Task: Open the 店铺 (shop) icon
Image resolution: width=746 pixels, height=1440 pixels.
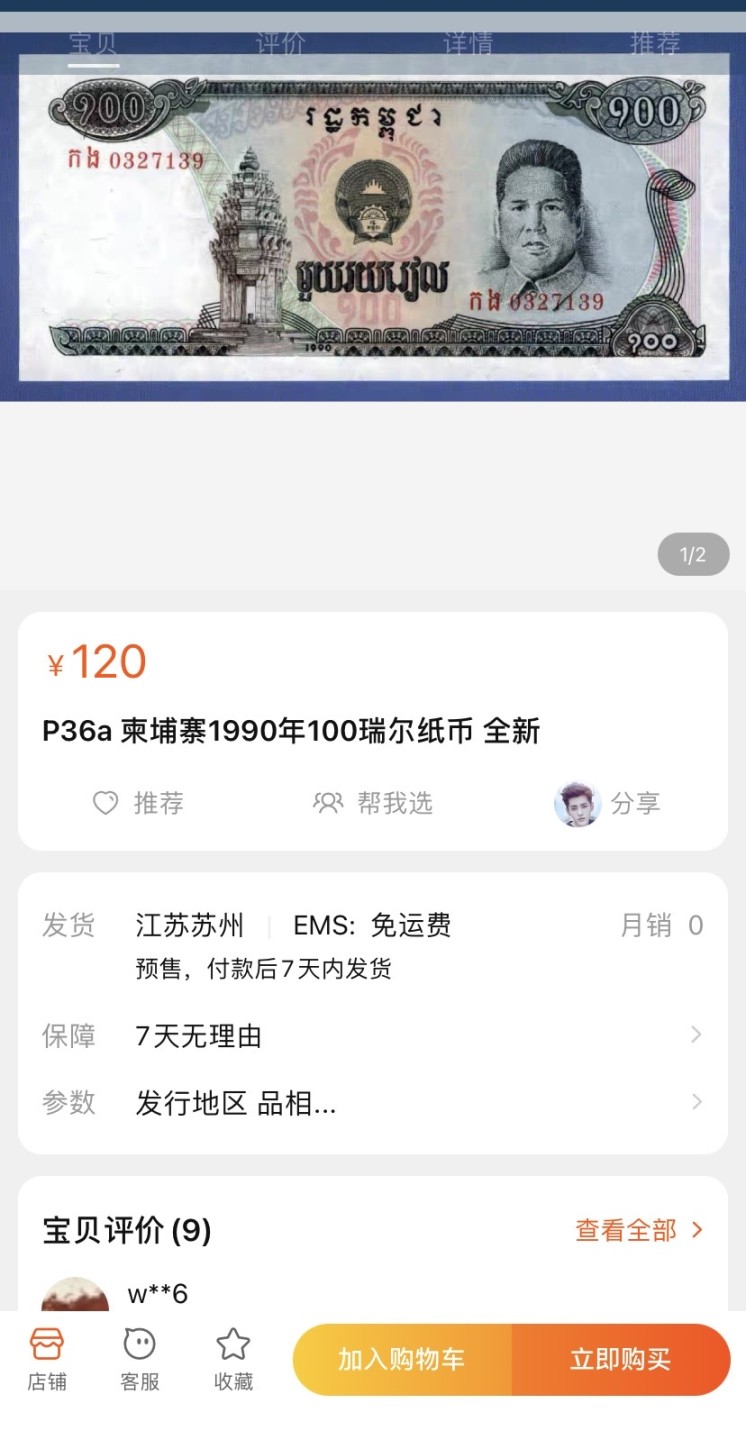Action: click(x=47, y=1358)
